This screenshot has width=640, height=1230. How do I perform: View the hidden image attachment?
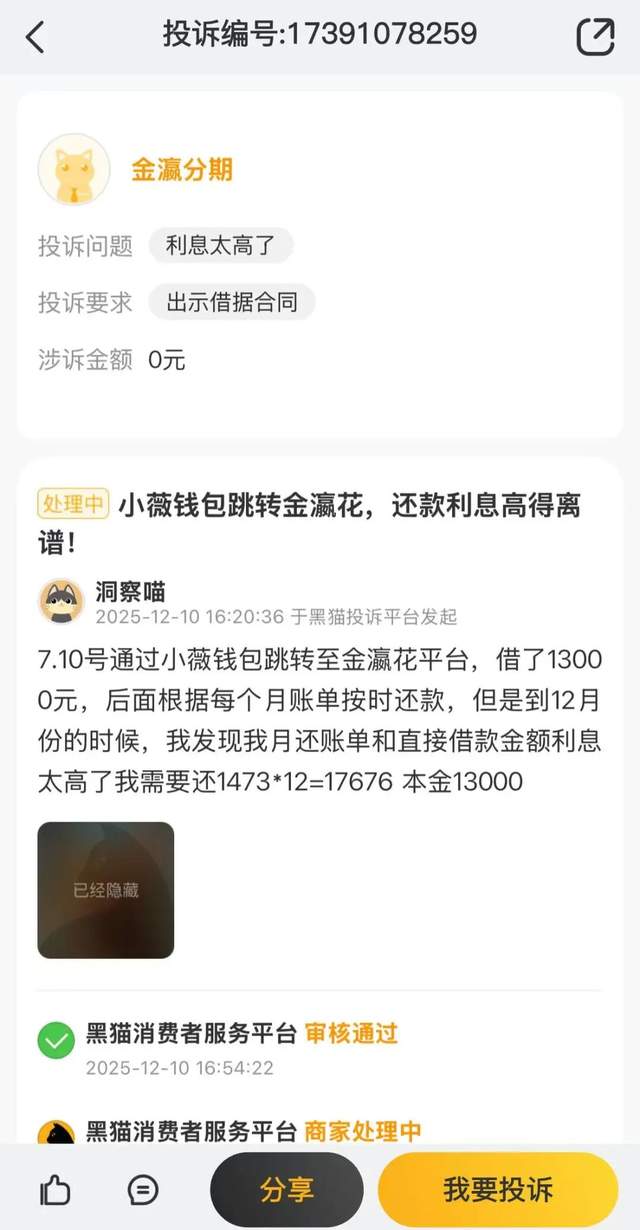(106, 890)
